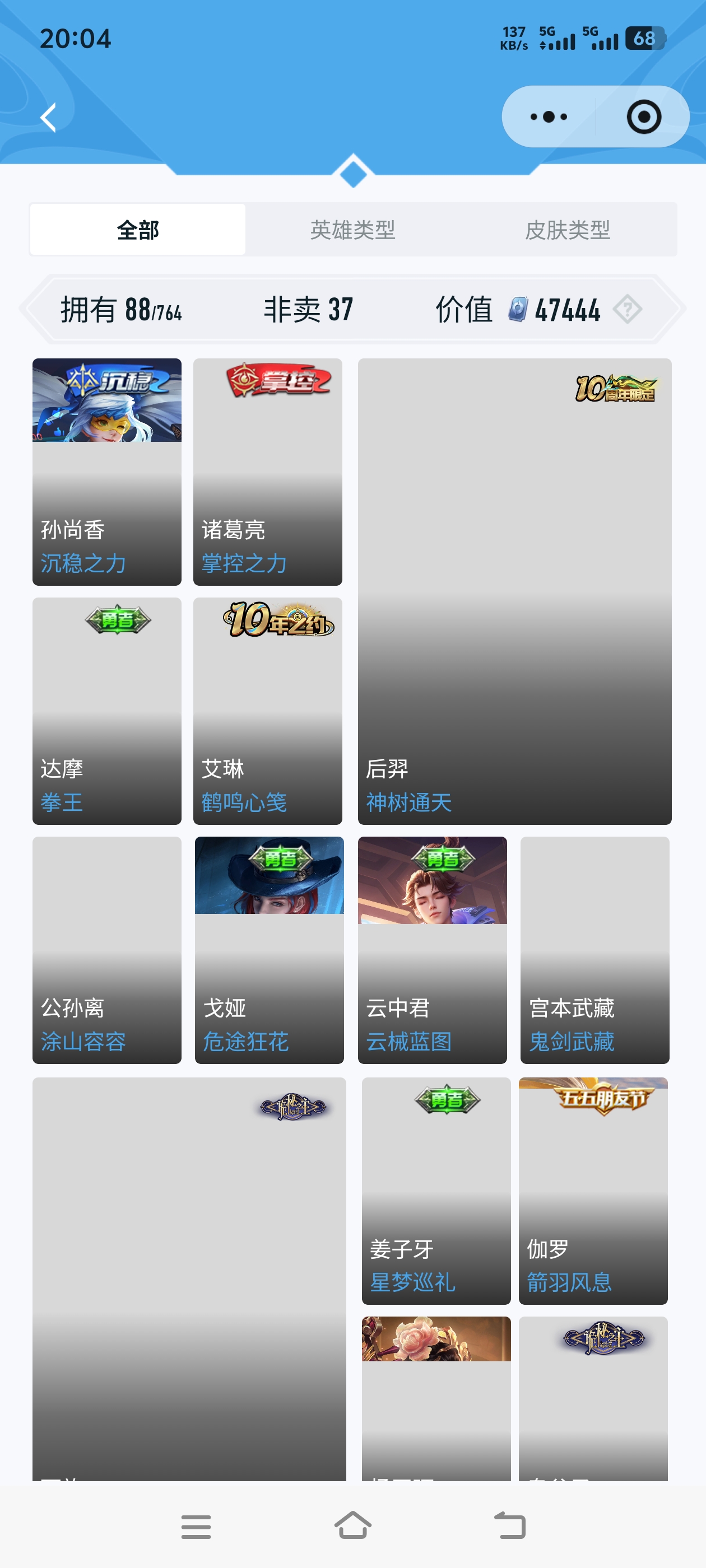The height and width of the screenshot is (1568, 706).
Task: Open the 孙尚香 沉稳之力 skin card
Action: pos(106,472)
